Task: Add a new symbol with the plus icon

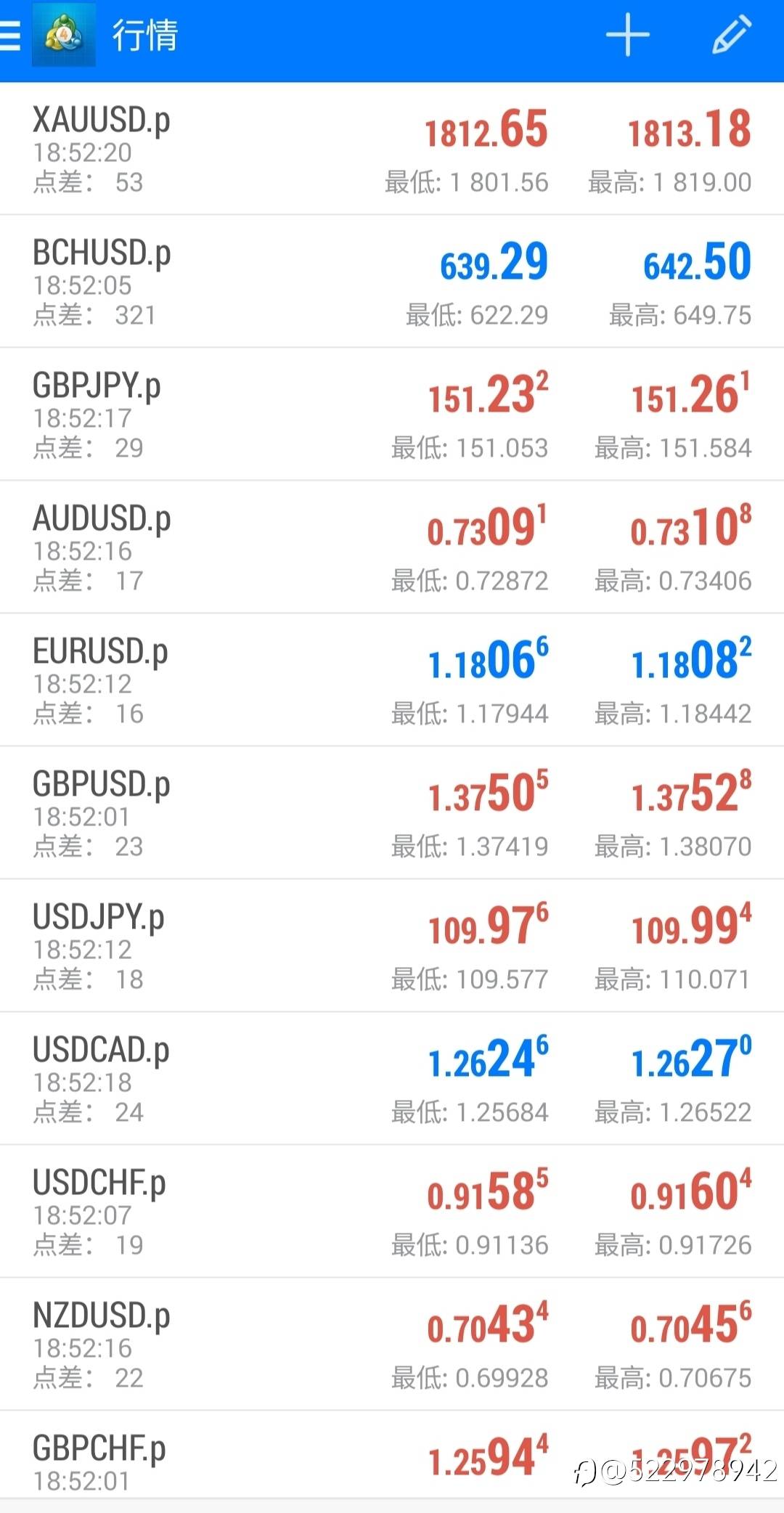Action: [627, 35]
